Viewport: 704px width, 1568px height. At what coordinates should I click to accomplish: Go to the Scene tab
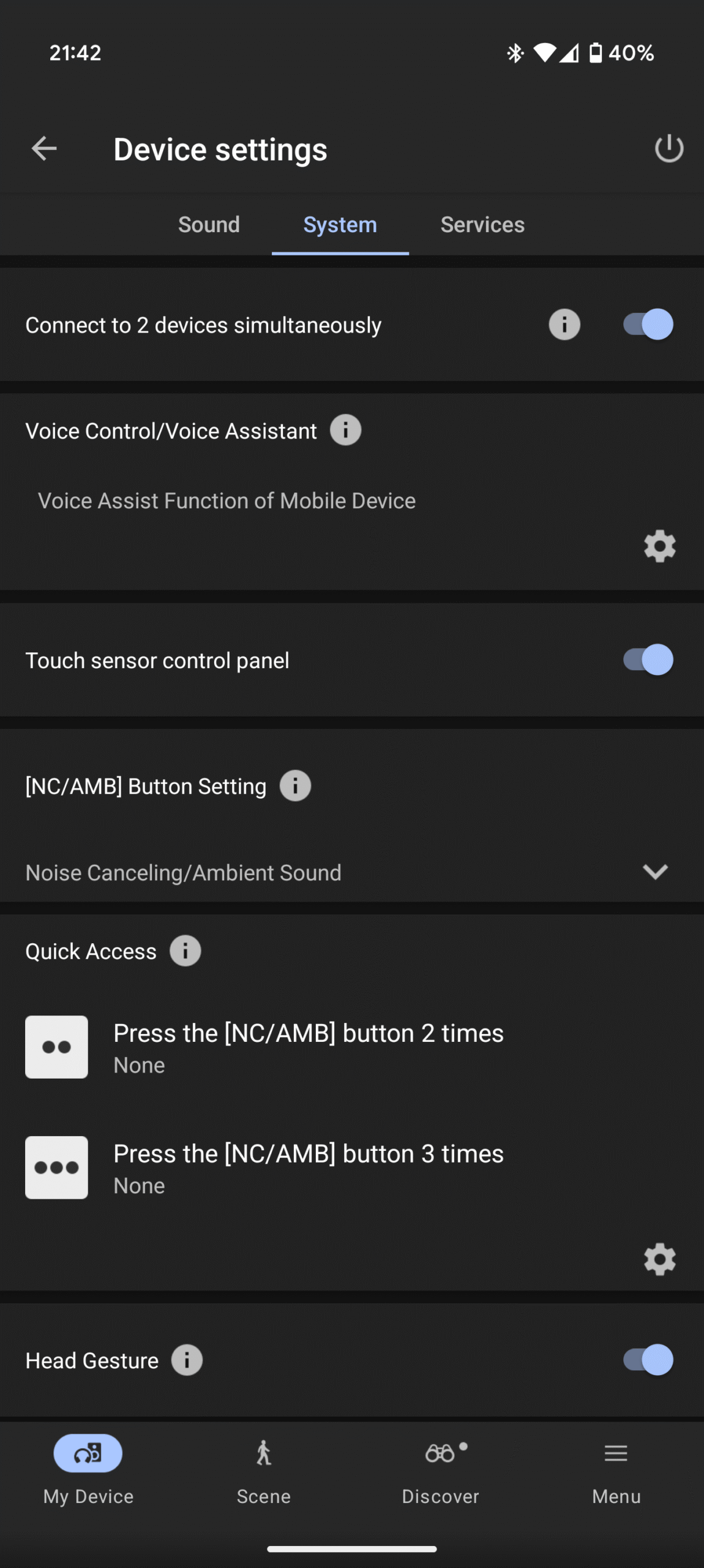[x=264, y=1470]
